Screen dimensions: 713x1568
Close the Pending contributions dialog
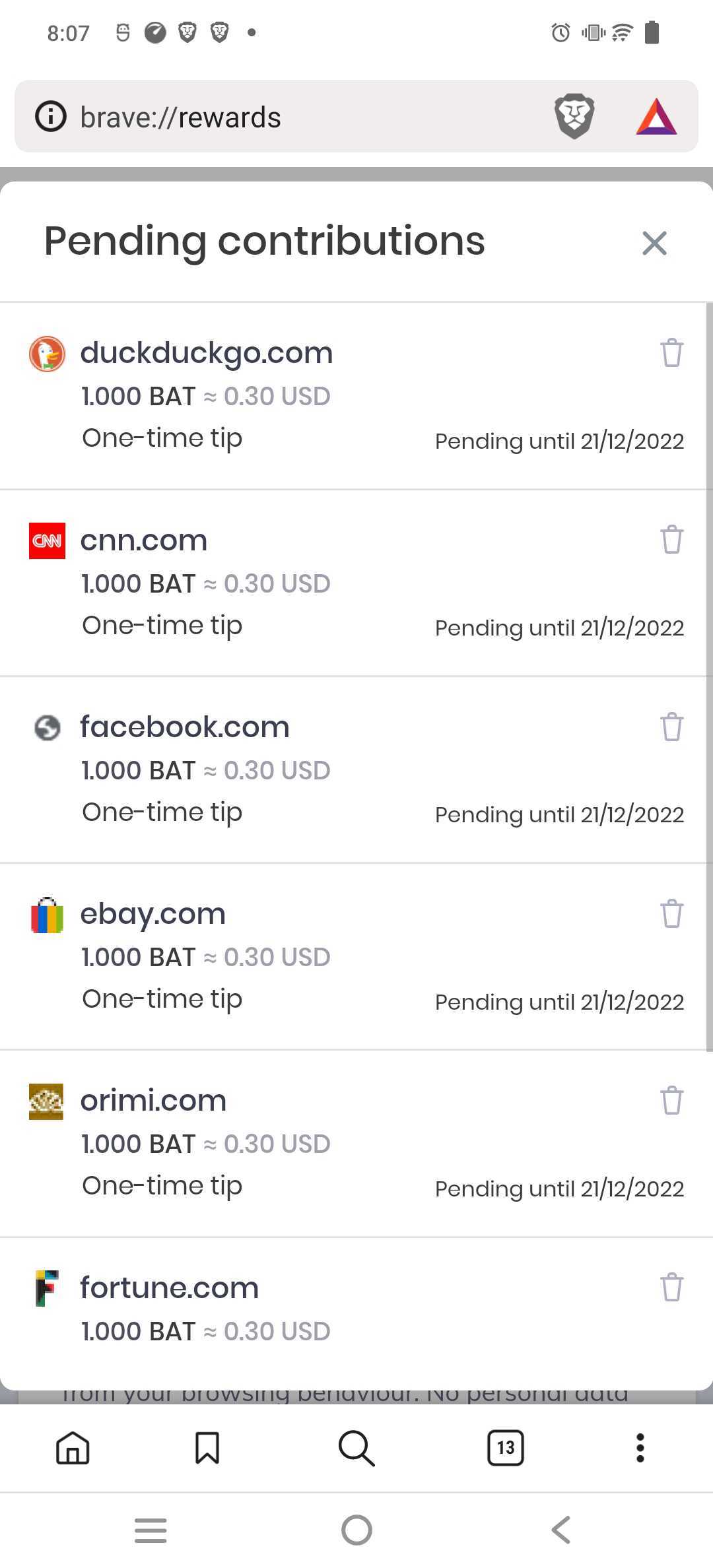click(655, 243)
